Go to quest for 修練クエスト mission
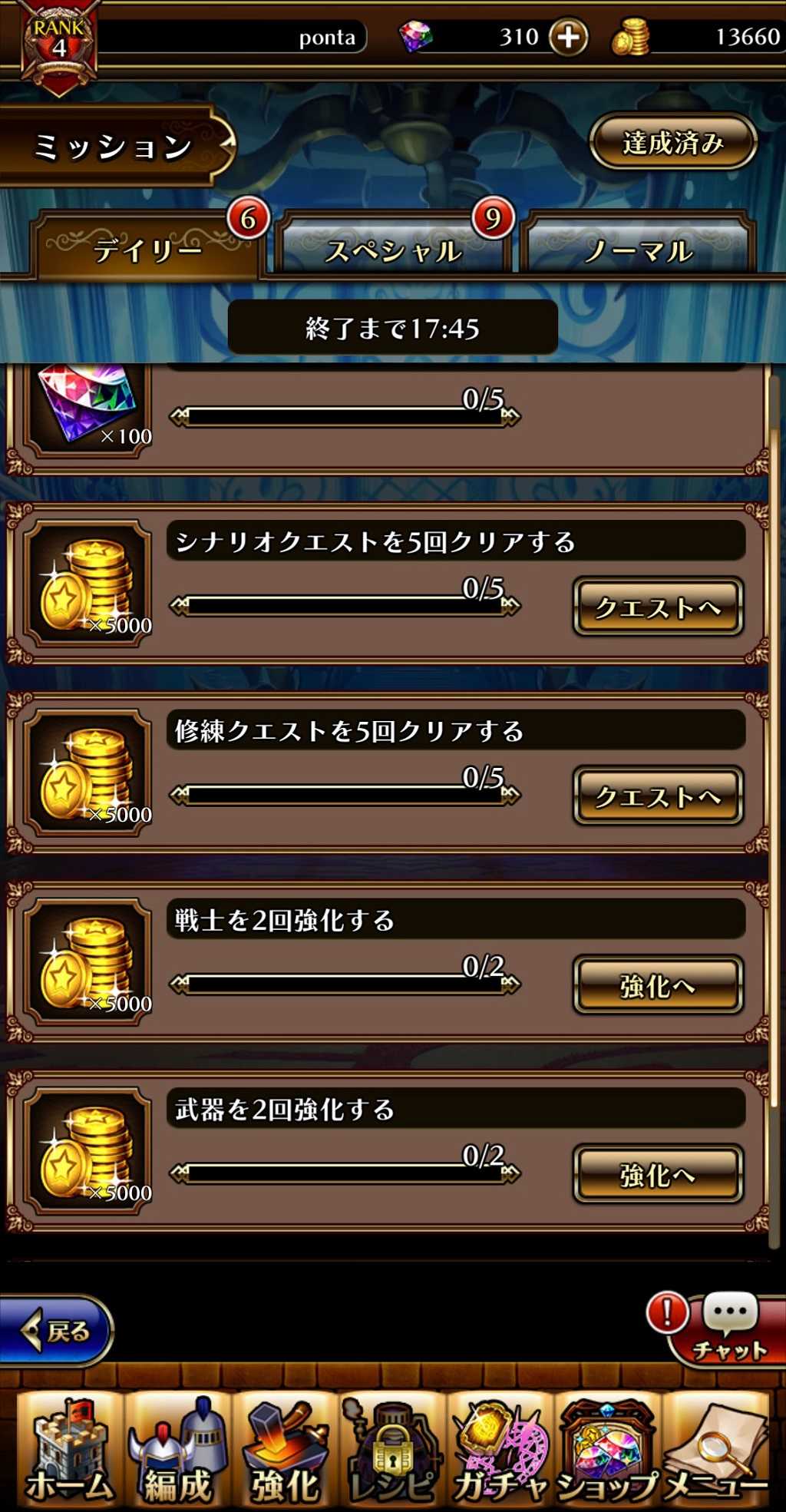The height and width of the screenshot is (1512, 786). point(658,796)
